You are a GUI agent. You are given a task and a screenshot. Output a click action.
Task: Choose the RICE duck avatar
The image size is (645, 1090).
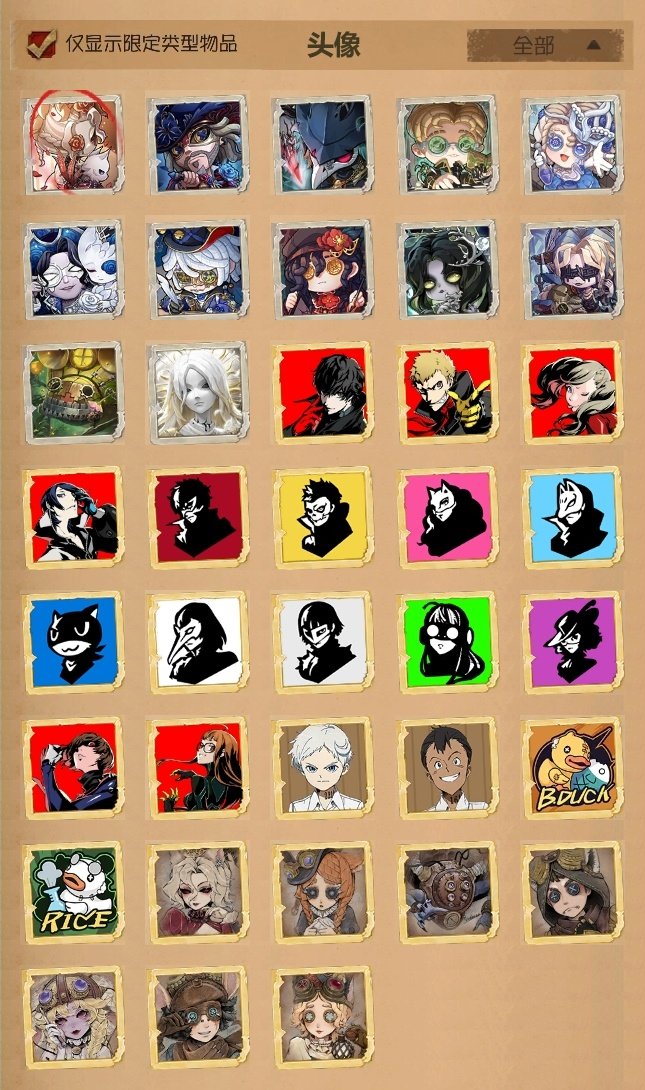(72, 892)
